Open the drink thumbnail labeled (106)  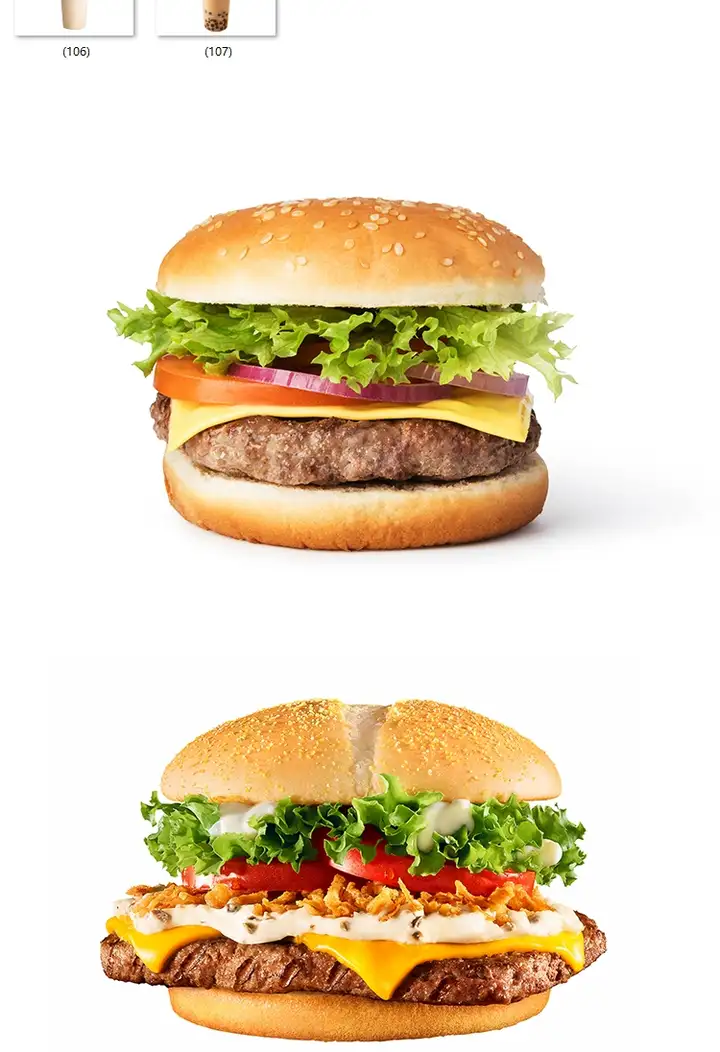[74, 16]
